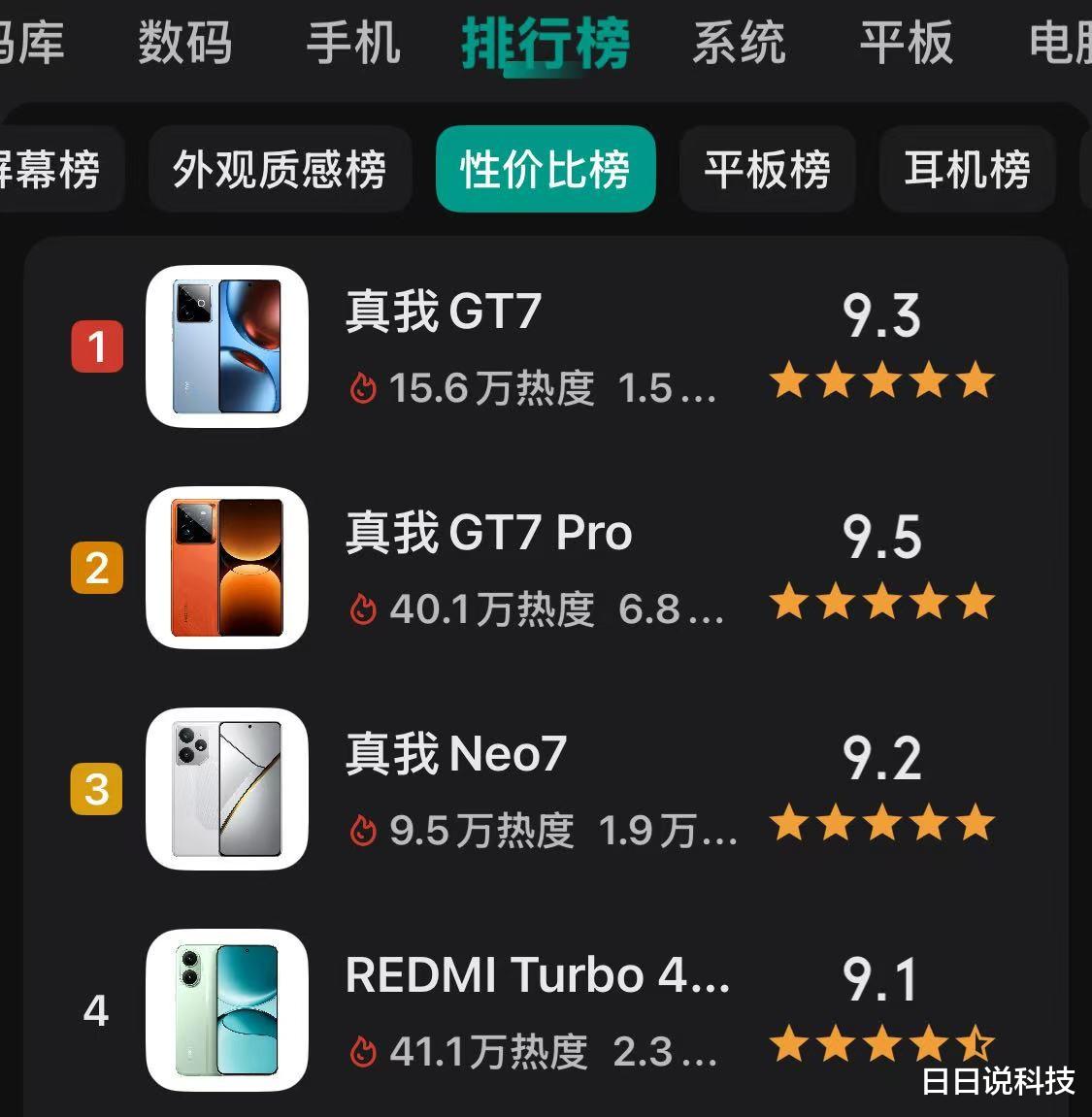This screenshot has width=1092, height=1117.
Task: Click the middle star in 真我 Neo7's rating
Action: tap(881, 826)
